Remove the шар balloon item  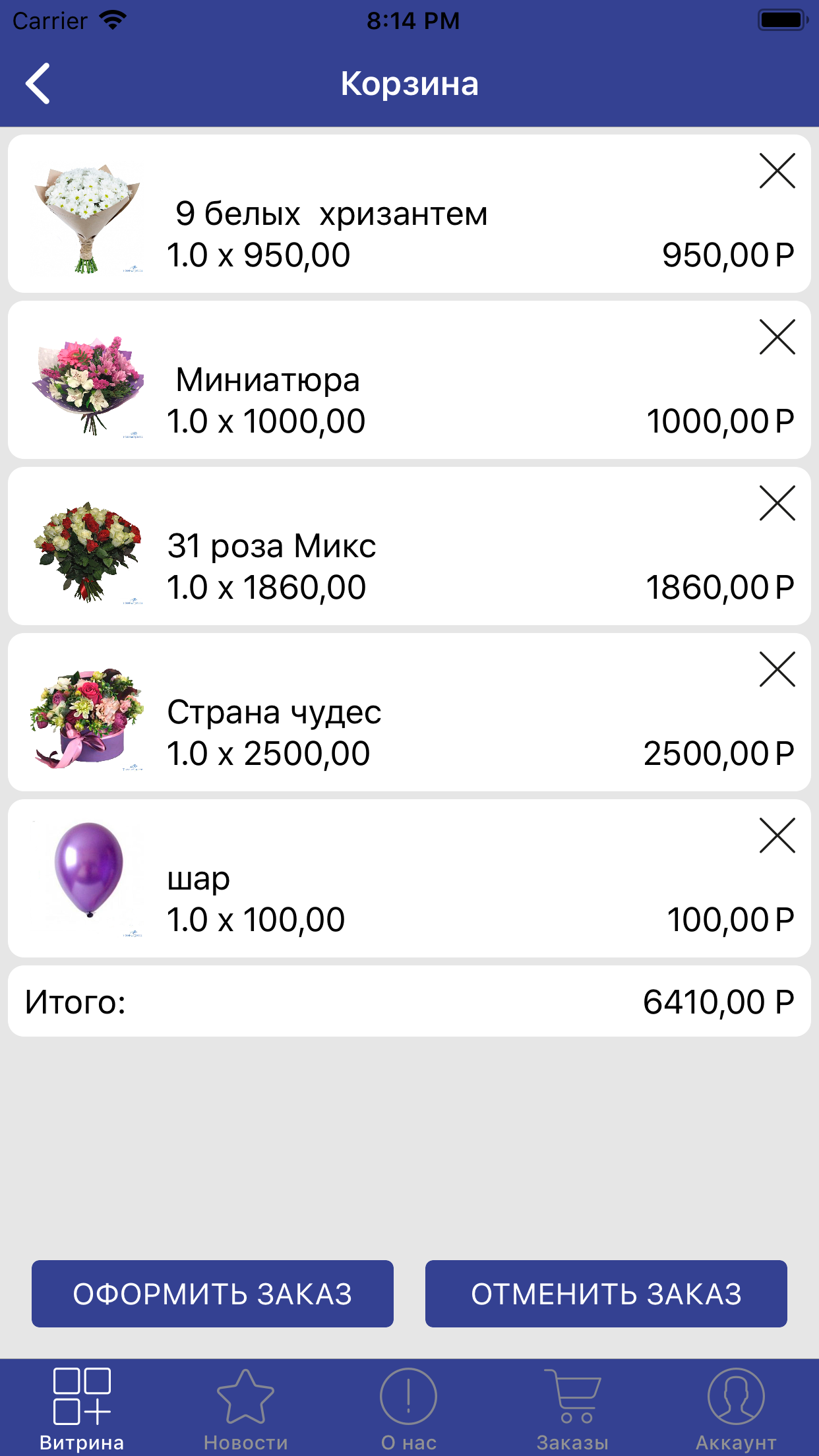point(777,836)
